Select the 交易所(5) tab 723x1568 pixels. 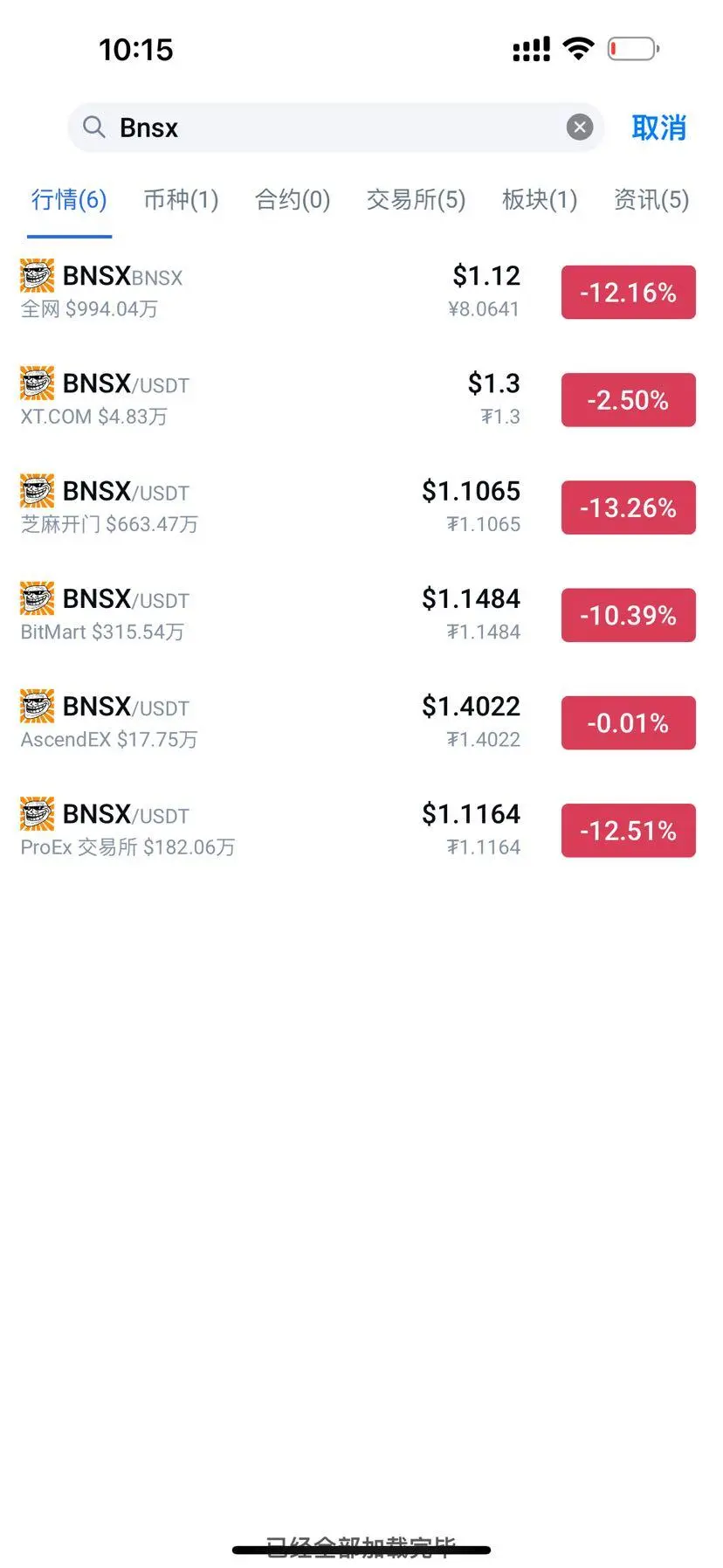pos(416,200)
